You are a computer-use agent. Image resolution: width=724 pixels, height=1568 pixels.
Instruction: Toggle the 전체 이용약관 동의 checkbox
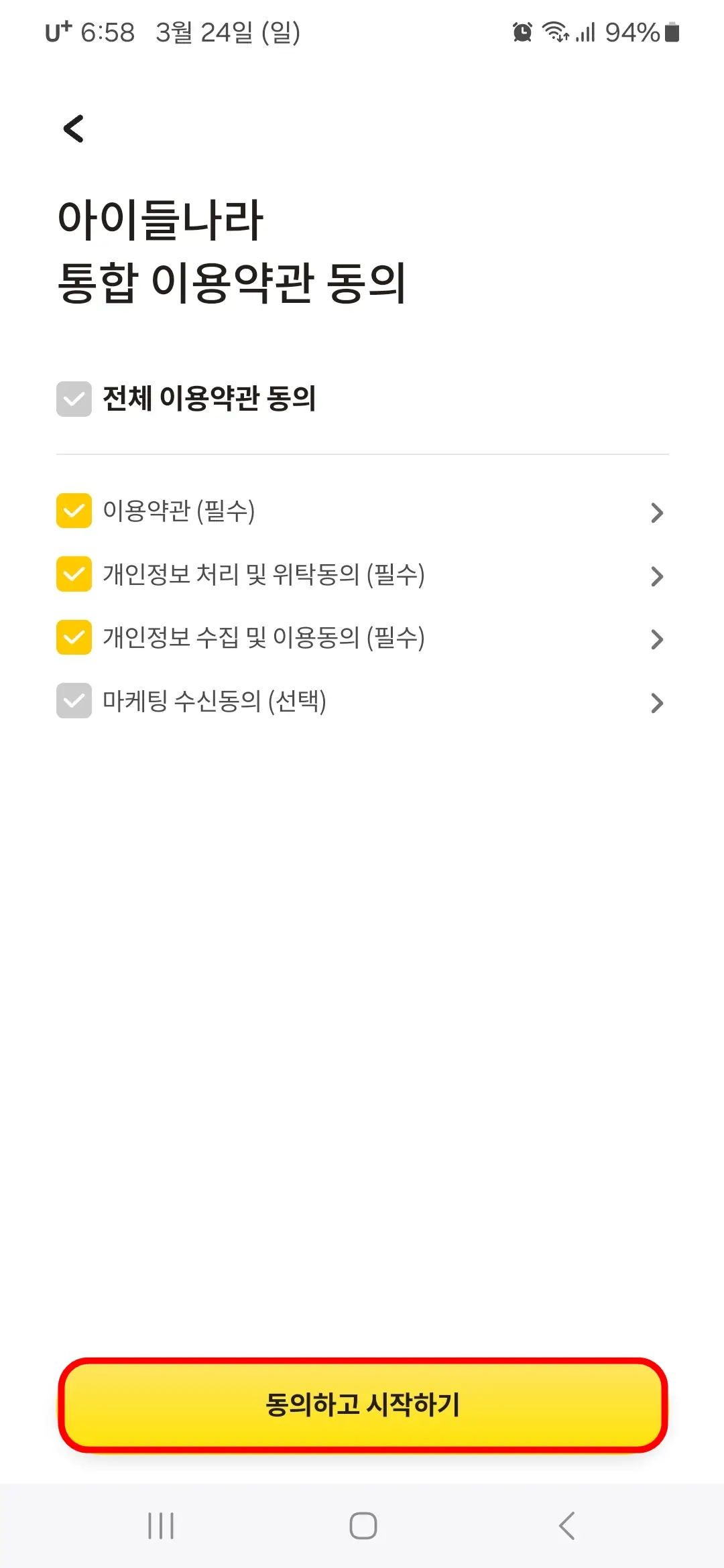(x=73, y=400)
